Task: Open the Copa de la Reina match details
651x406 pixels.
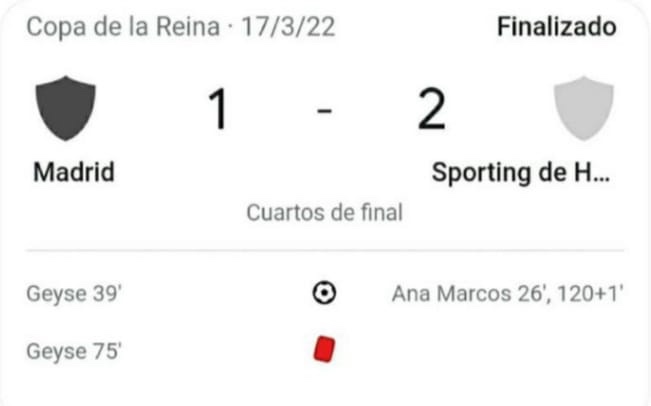Action: click(x=180, y=27)
